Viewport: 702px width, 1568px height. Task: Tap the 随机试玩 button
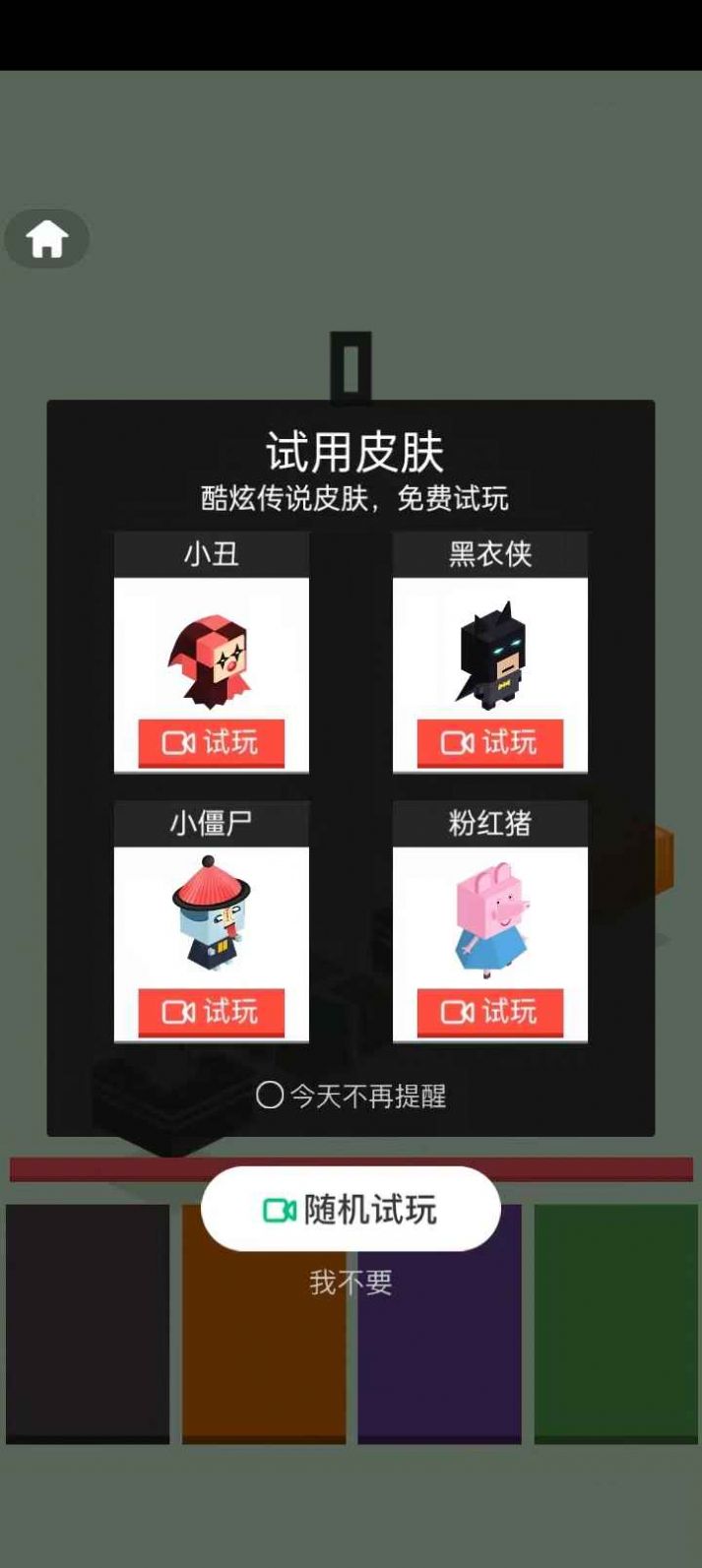tap(351, 1210)
